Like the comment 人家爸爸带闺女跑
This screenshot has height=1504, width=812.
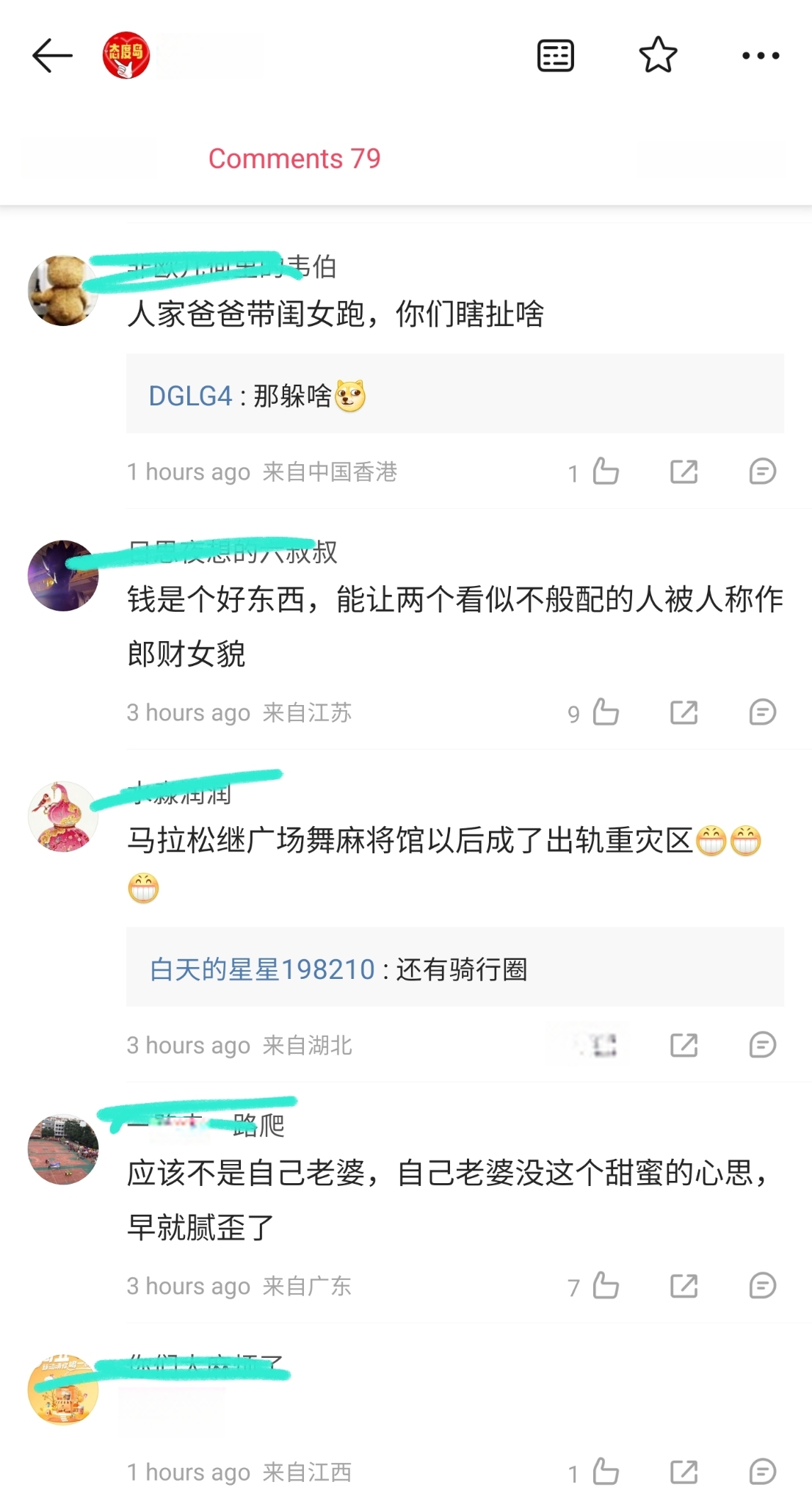(x=606, y=471)
